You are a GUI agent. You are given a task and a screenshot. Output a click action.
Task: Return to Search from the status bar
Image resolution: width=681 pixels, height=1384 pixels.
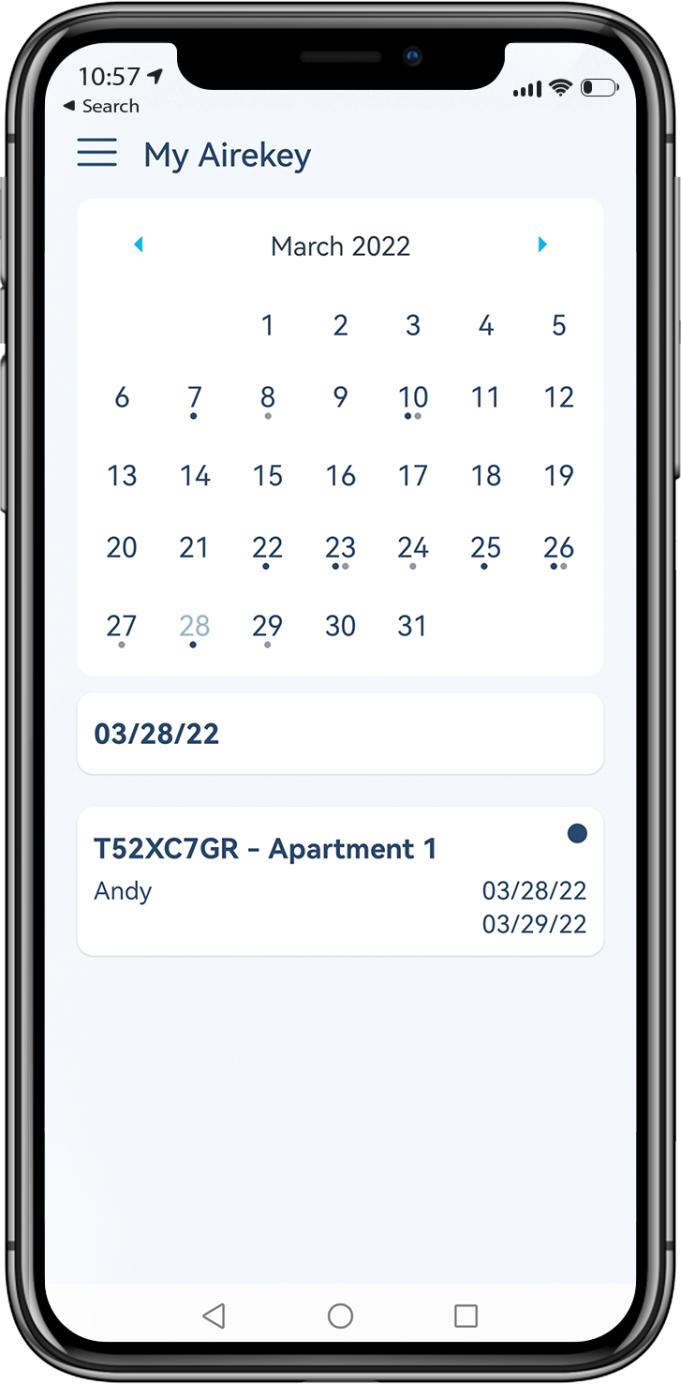click(x=101, y=106)
